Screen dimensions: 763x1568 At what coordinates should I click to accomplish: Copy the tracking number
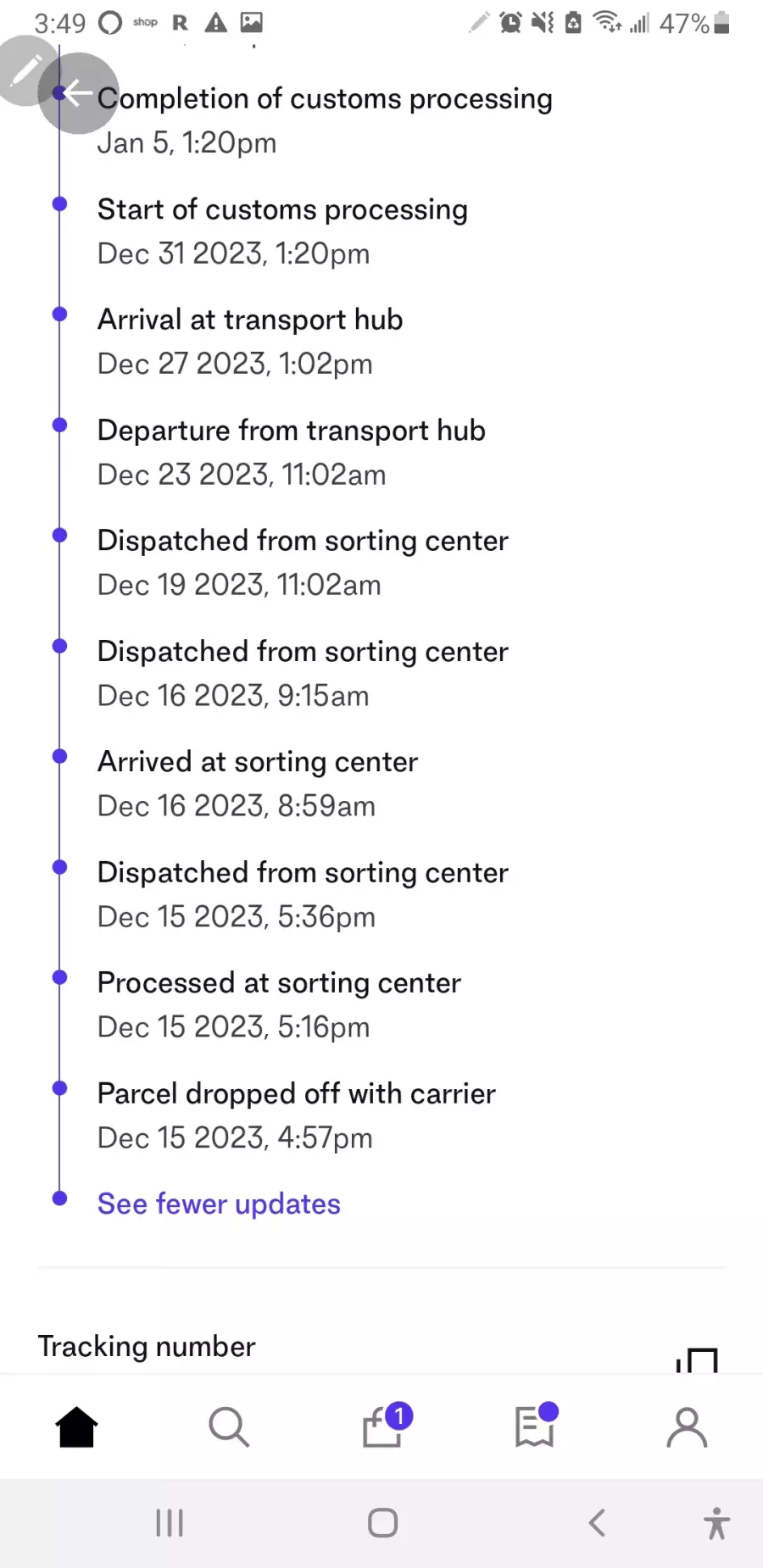coord(698,1359)
